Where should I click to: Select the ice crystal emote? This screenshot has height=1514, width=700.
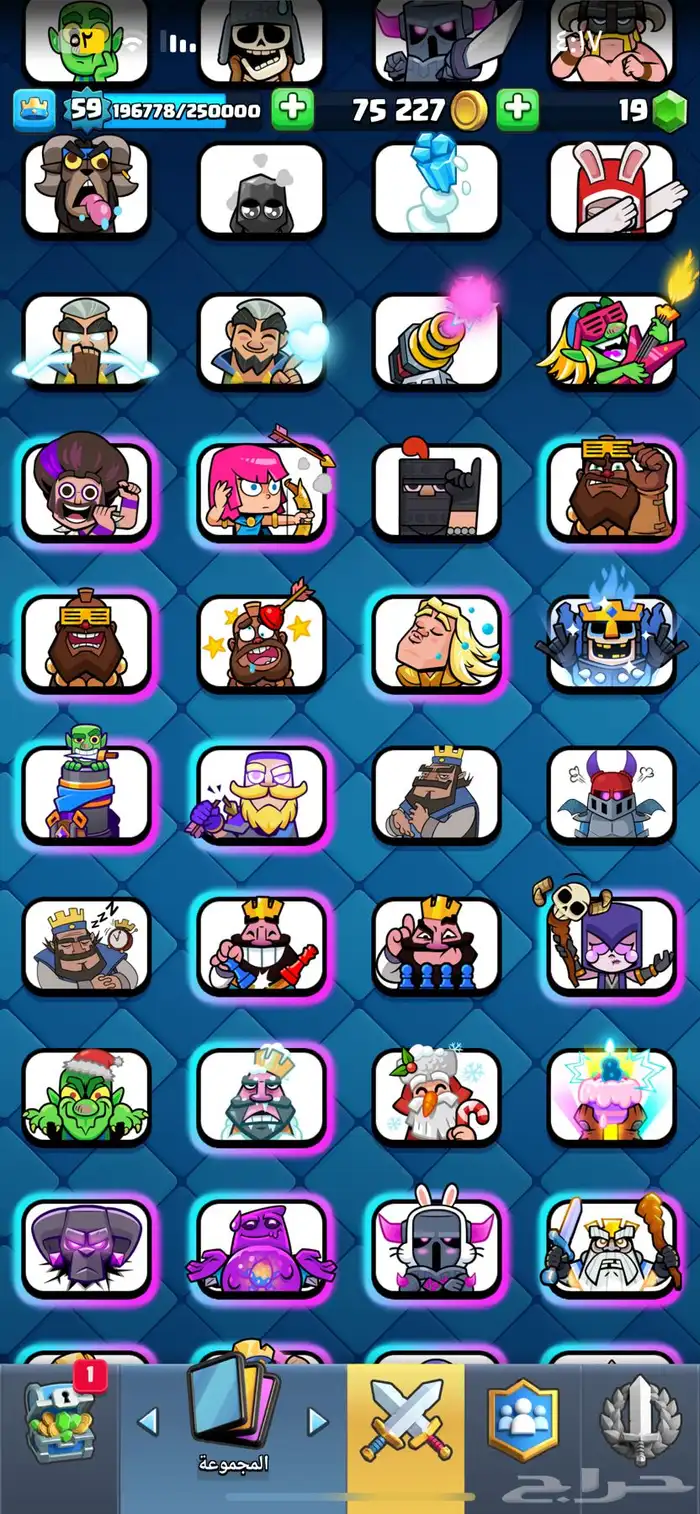tap(436, 190)
